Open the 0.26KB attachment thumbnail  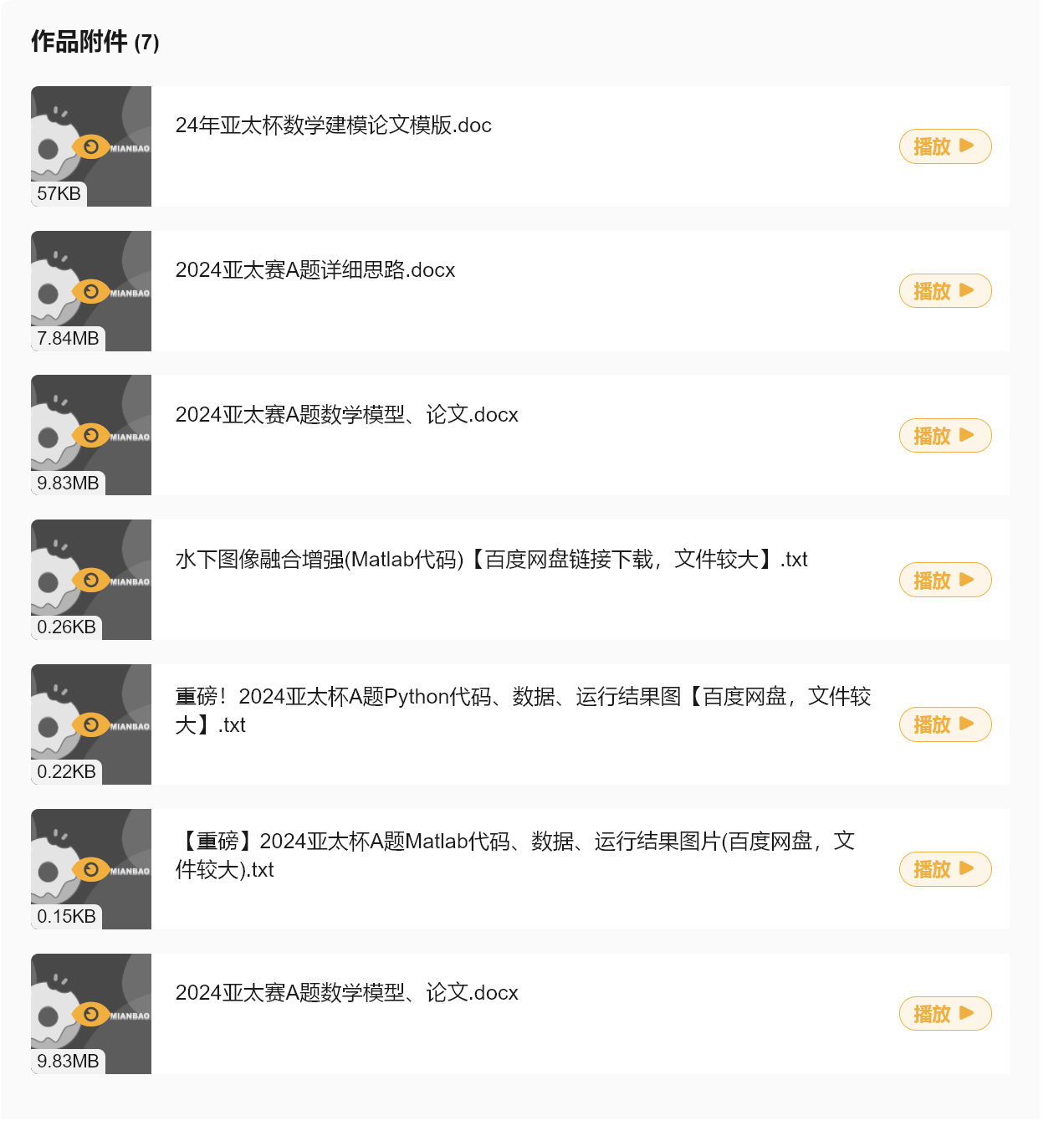tap(91, 580)
